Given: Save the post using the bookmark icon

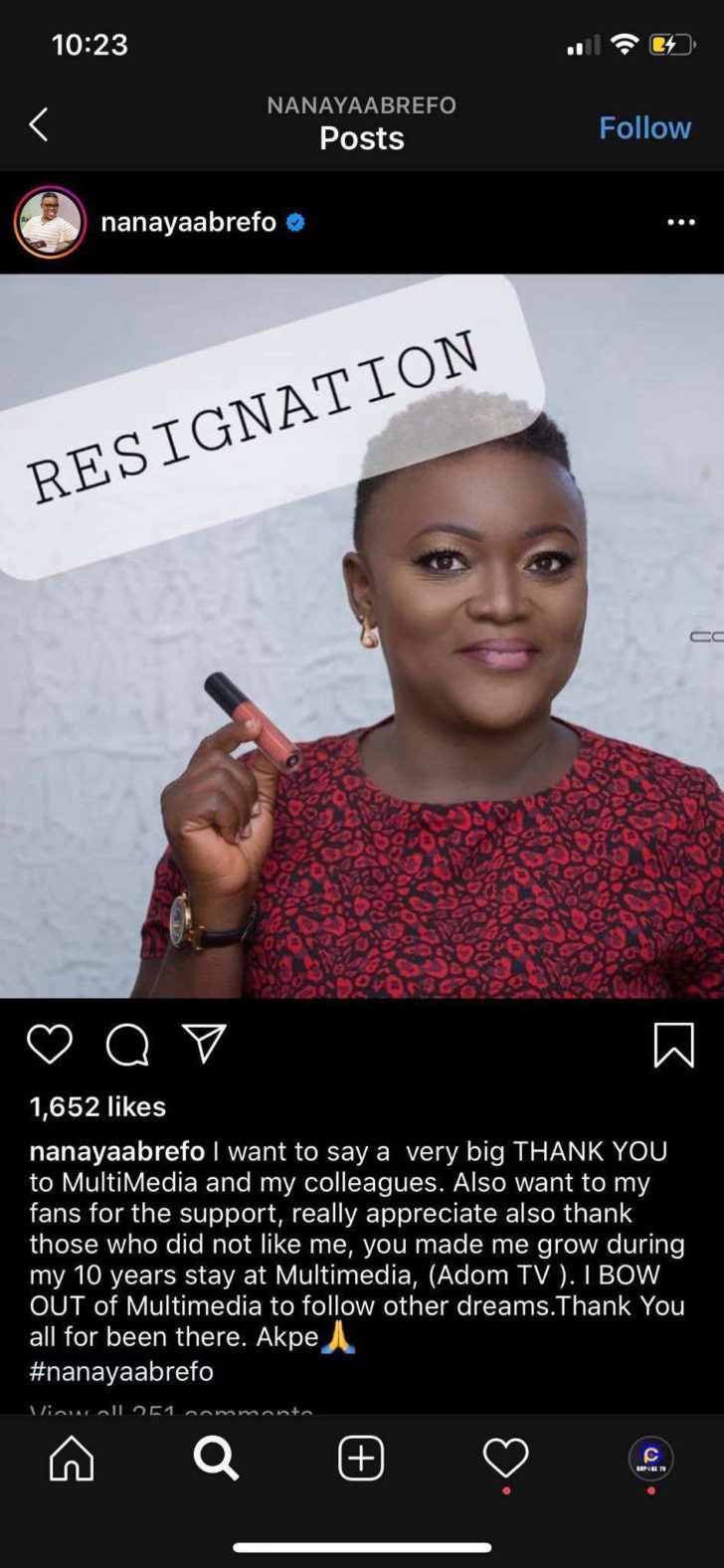Looking at the screenshot, I should (x=673, y=1045).
